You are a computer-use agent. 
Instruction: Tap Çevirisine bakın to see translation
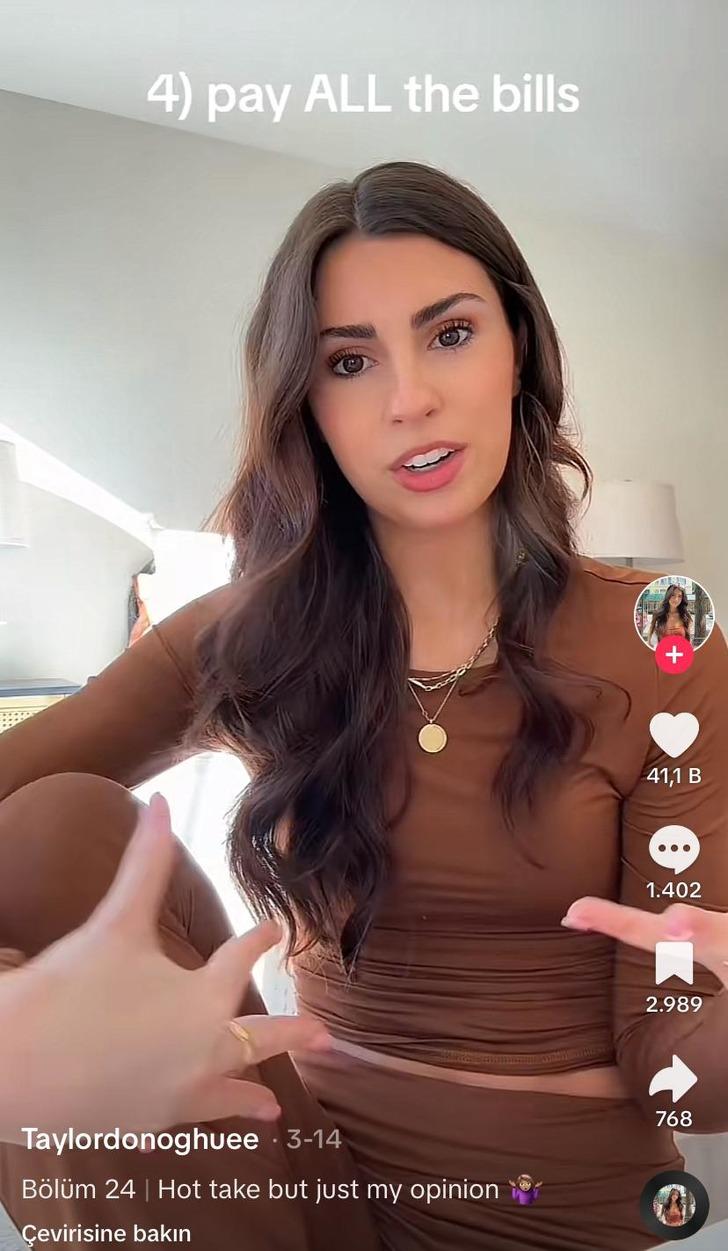click(x=106, y=1233)
